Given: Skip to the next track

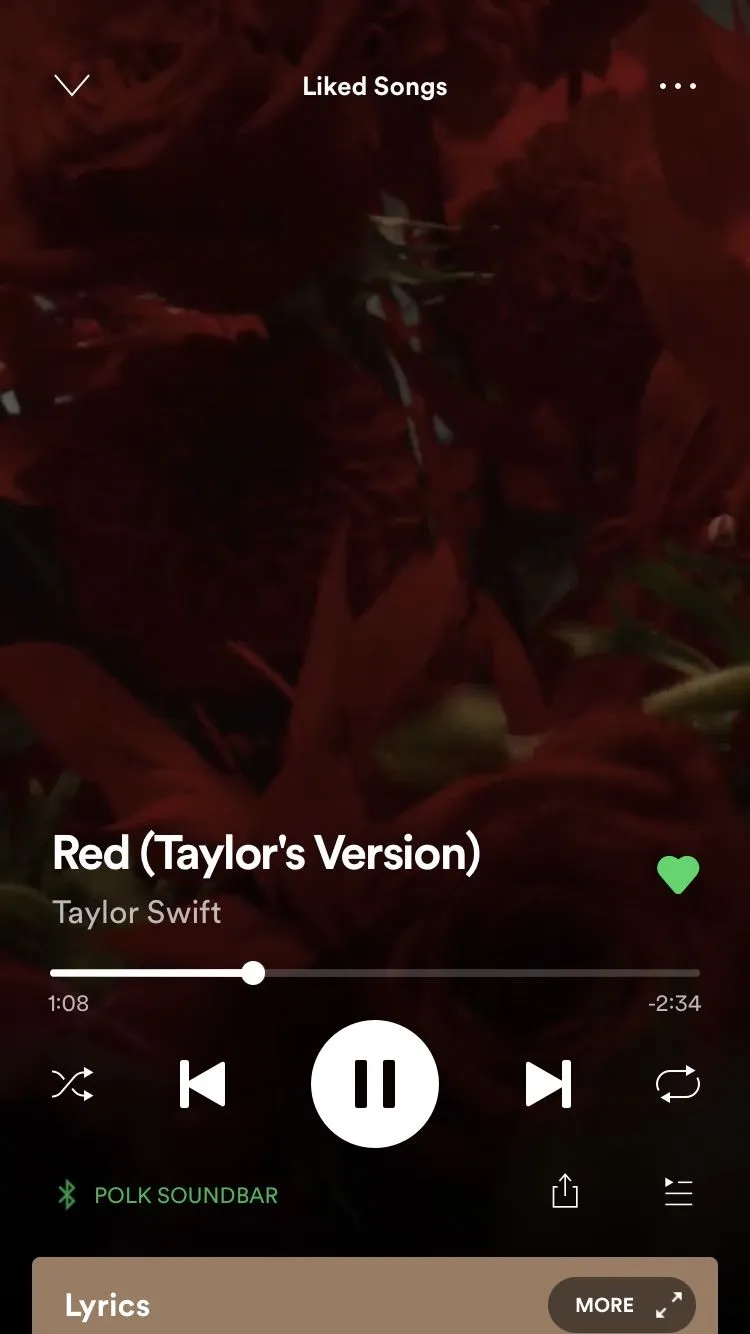Looking at the screenshot, I should click(548, 1084).
